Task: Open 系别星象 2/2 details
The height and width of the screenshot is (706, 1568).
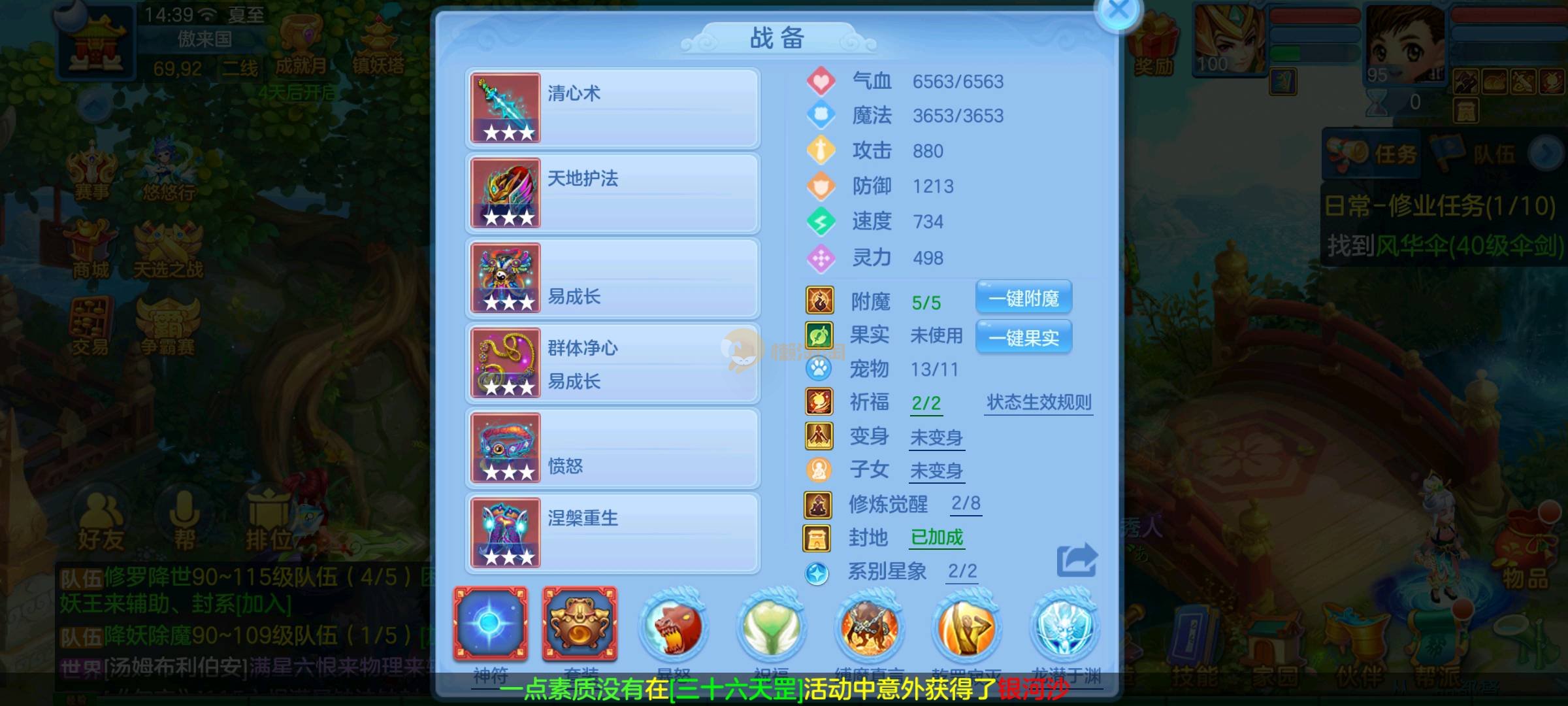Action: [x=962, y=571]
